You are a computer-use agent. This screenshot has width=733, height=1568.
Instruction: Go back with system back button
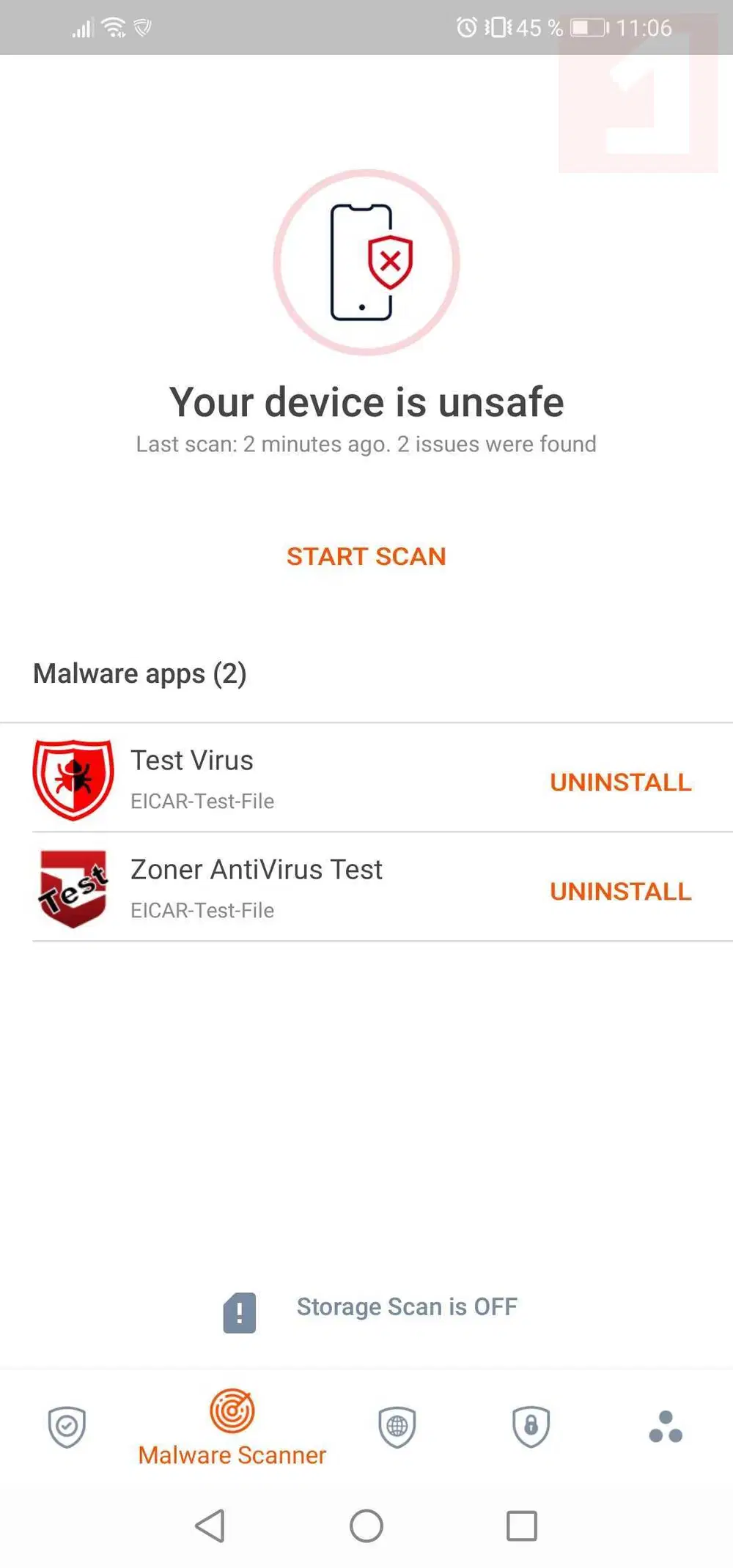[x=210, y=1526]
